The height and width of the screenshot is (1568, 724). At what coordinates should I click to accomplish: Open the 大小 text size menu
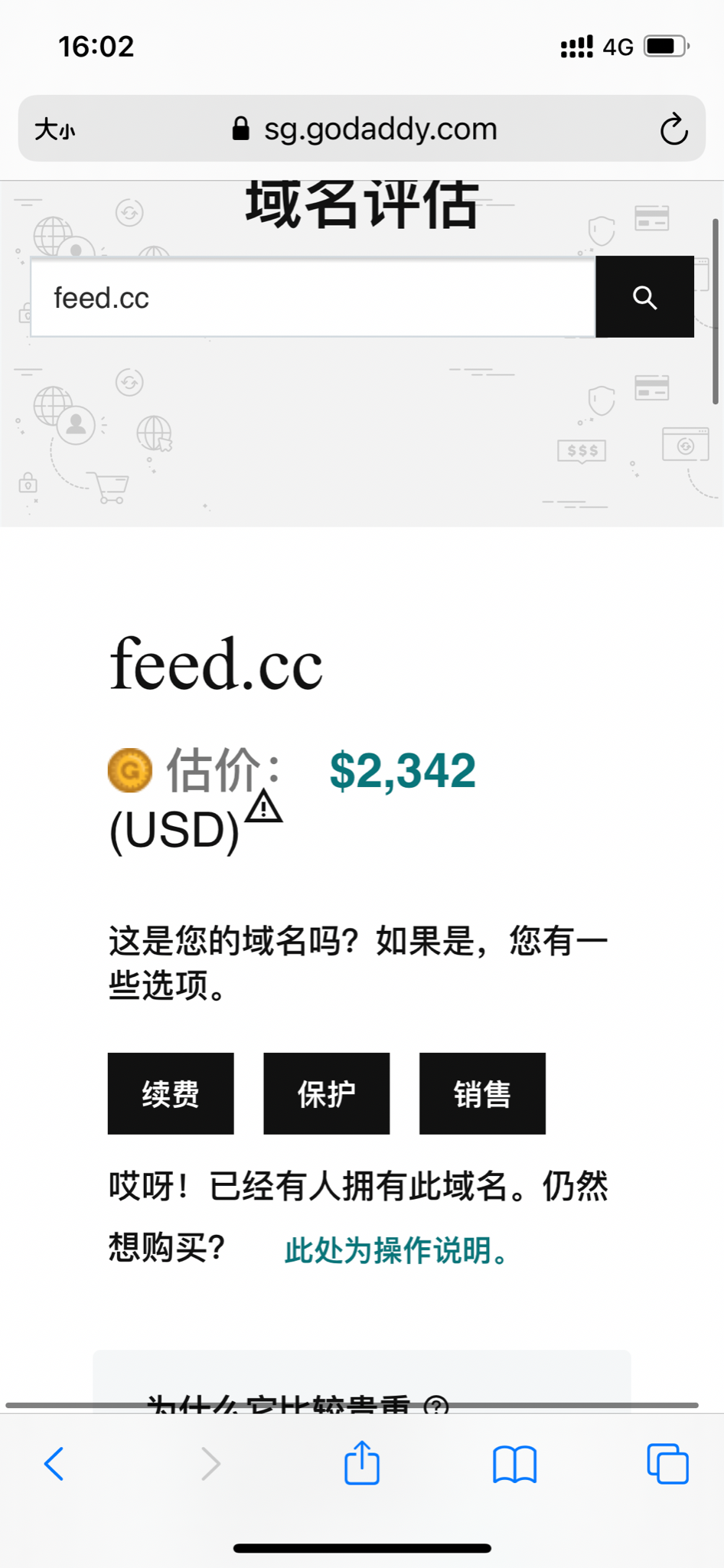(55, 129)
